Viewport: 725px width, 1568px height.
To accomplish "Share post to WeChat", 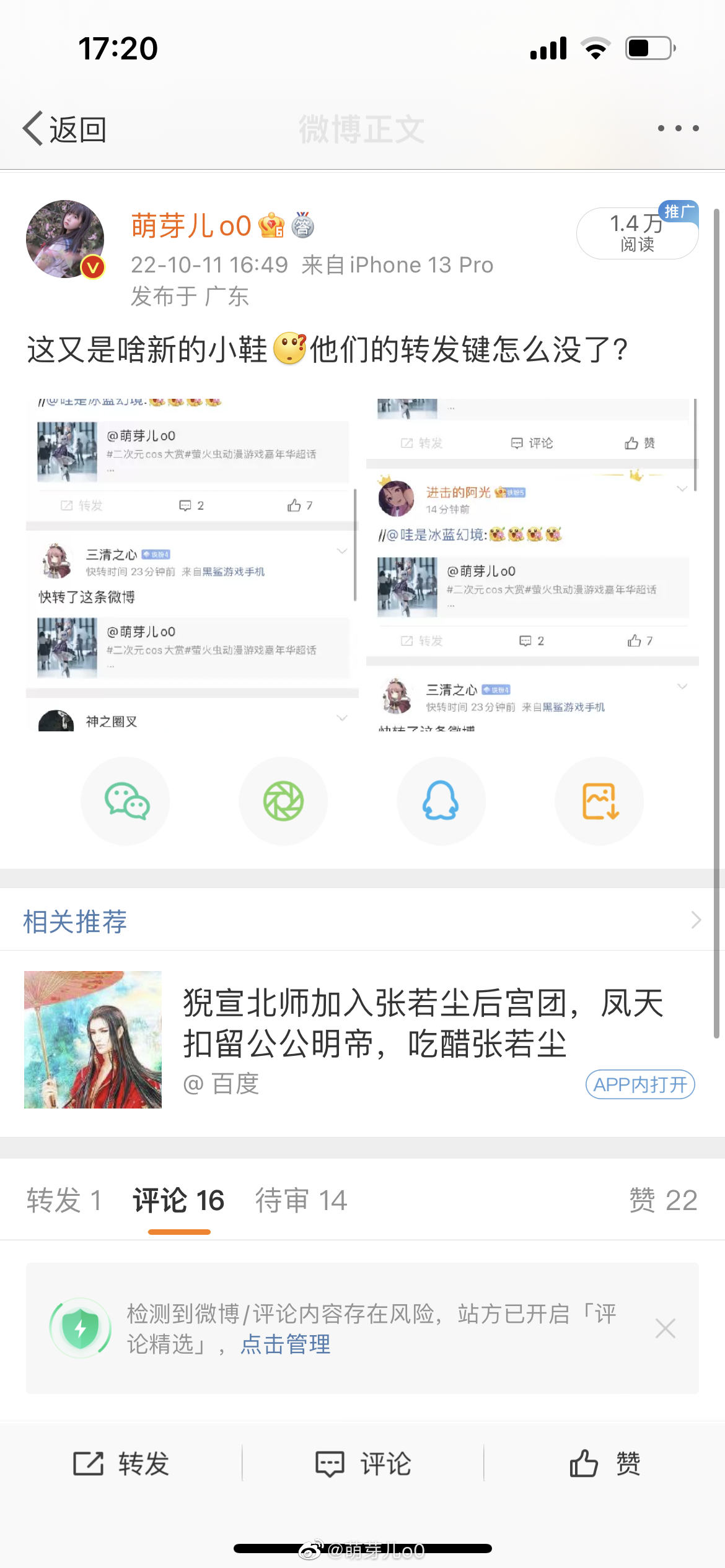I will [126, 801].
